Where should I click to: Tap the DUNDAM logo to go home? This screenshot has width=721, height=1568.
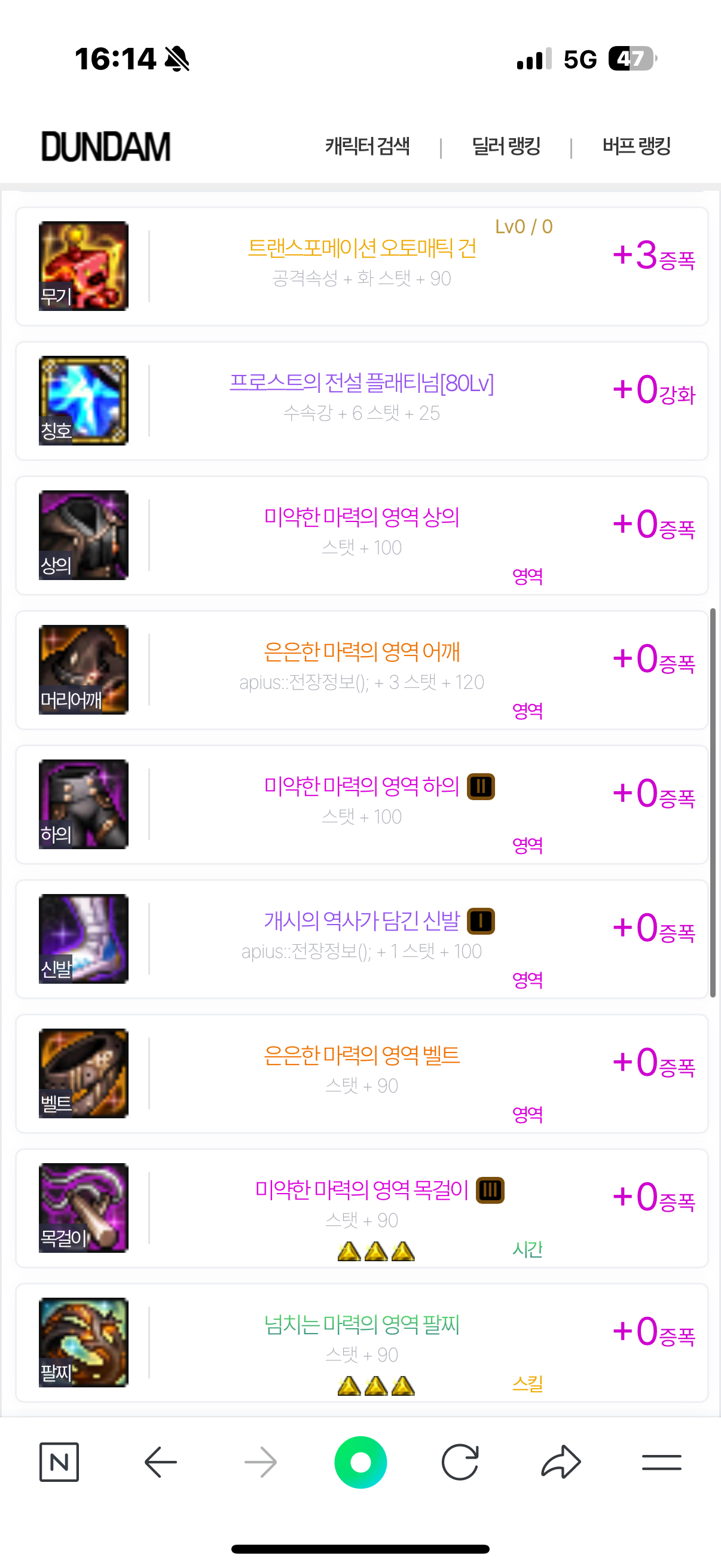[x=106, y=147]
